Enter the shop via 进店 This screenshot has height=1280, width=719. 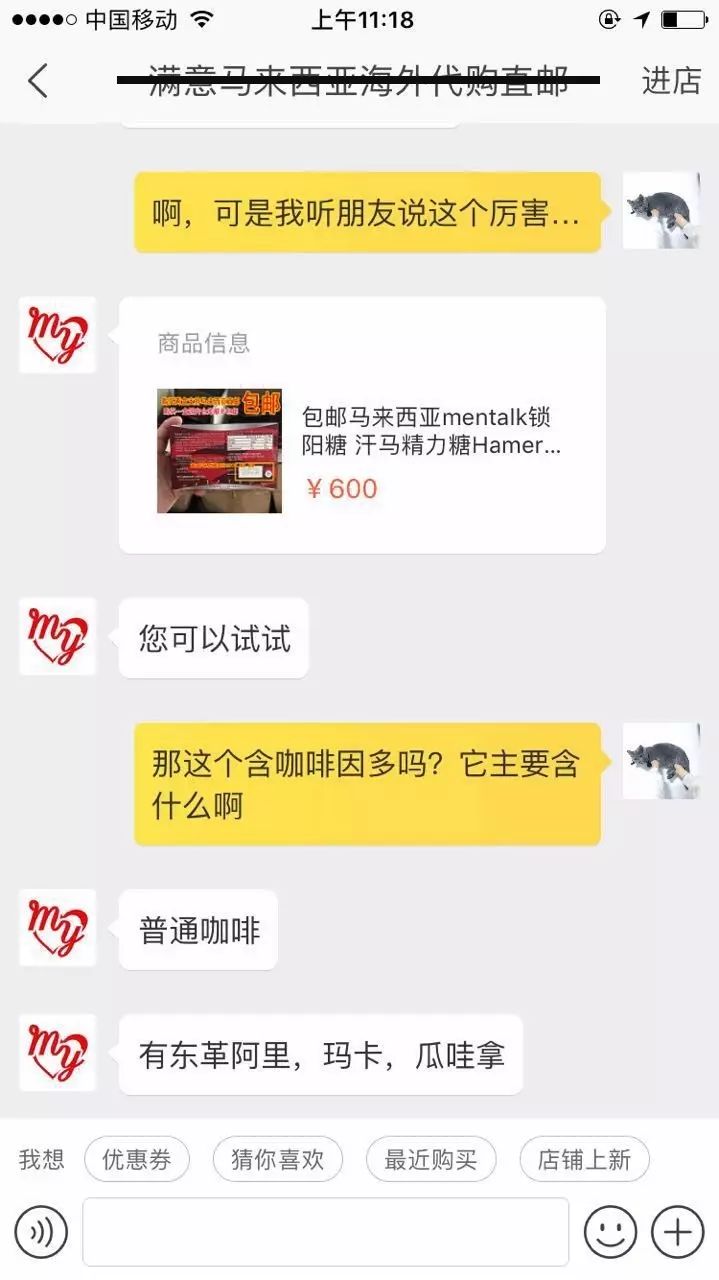coord(671,81)
